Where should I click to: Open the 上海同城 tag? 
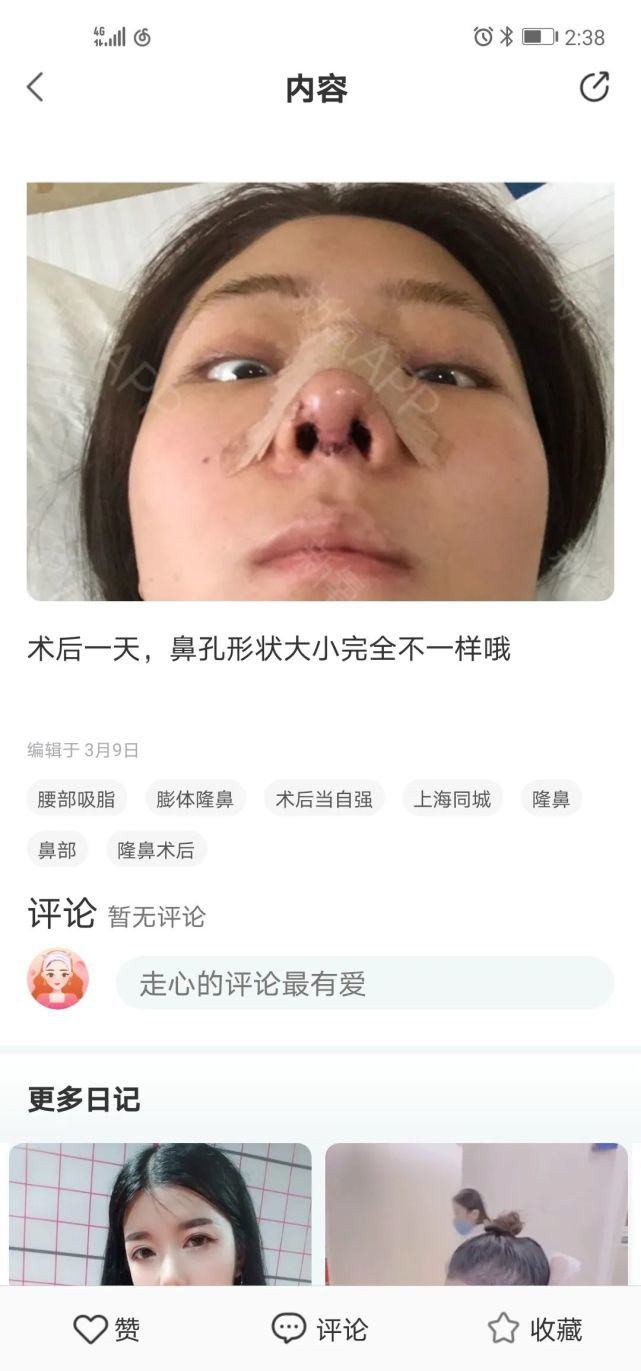click(452, 799)
